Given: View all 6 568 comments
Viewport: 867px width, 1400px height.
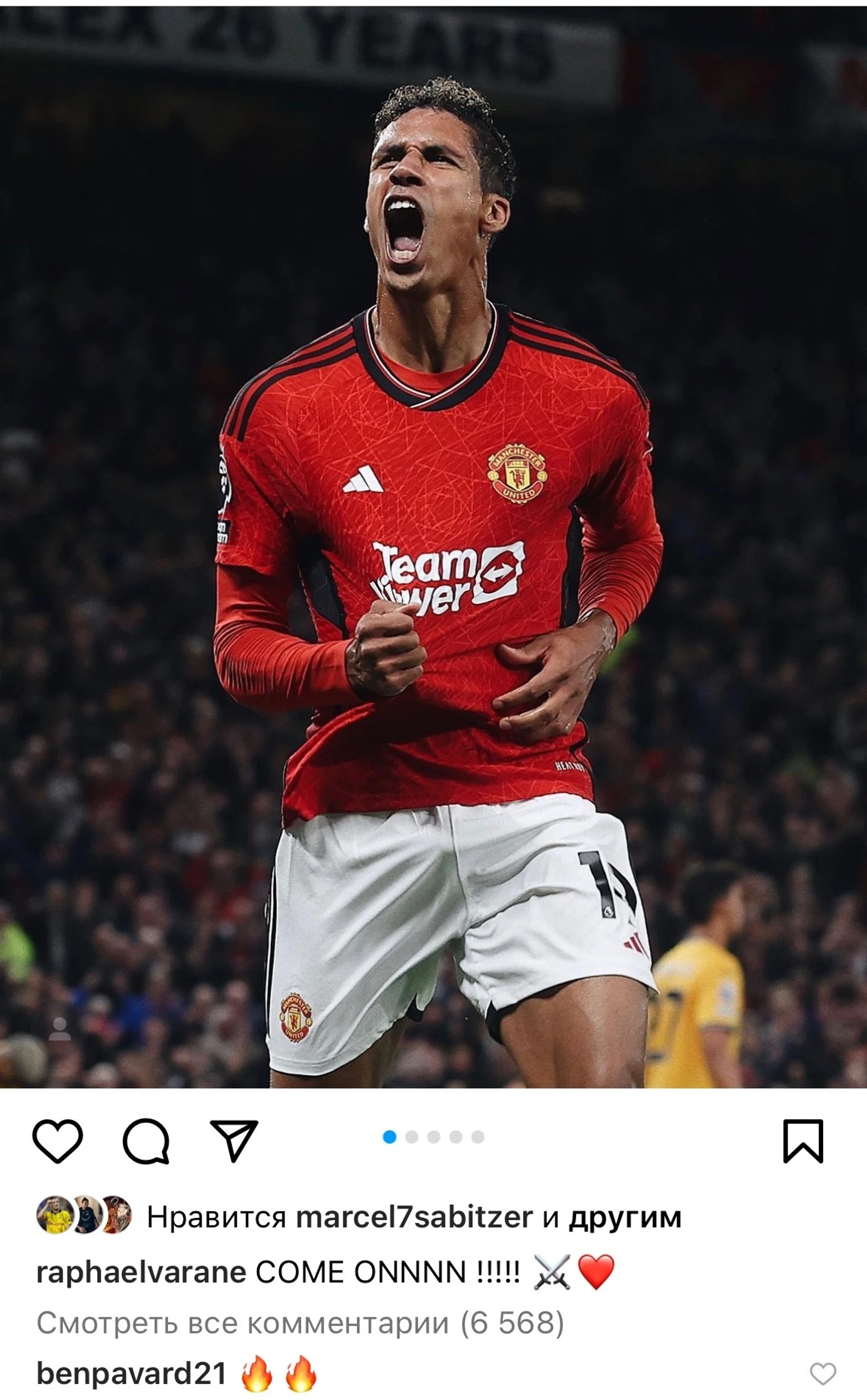Looking at the screenshot, I should [x=300, y=1323].
